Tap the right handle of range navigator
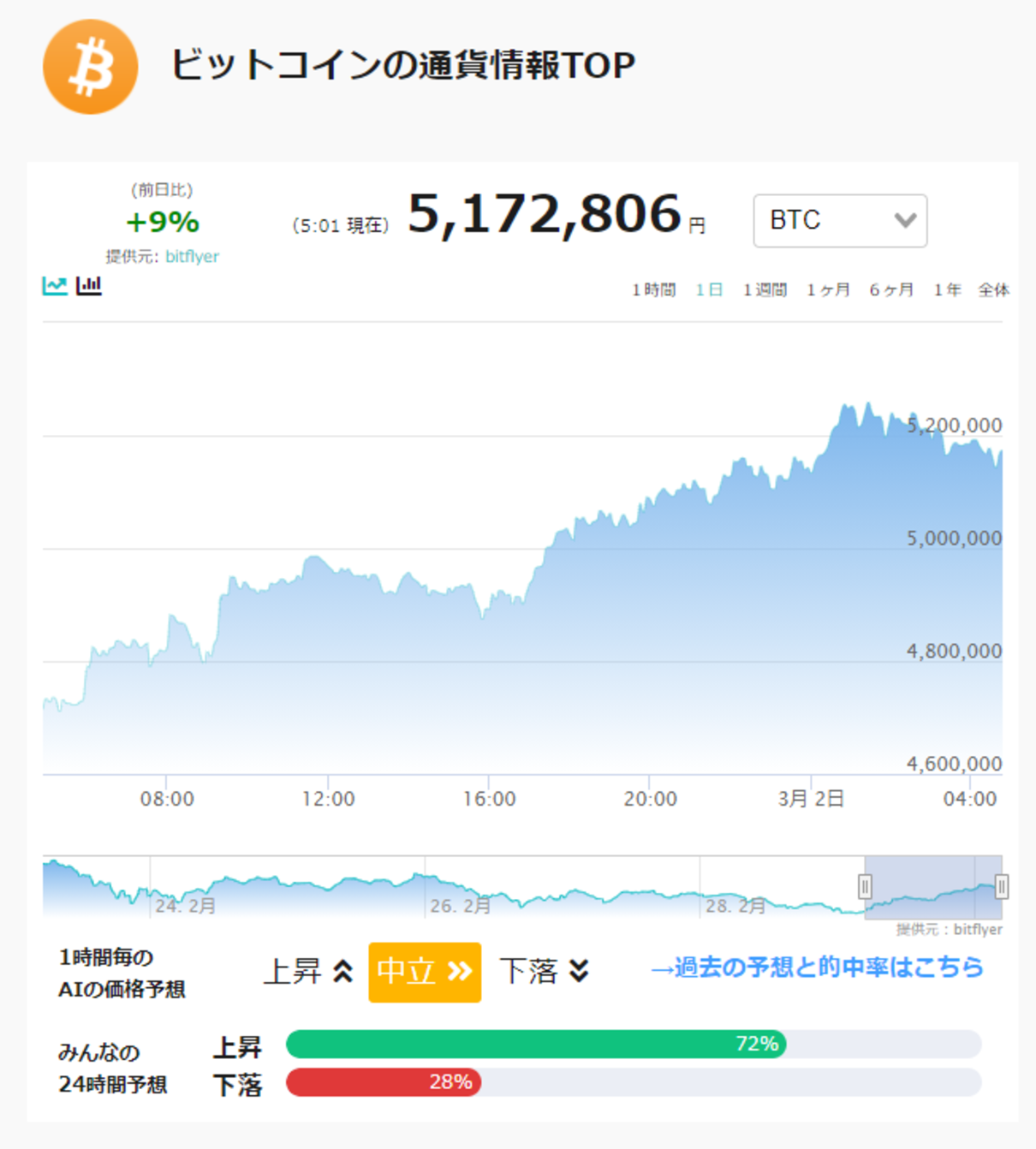This screenshot has width=1036, height=1149. click(1001, 886)
